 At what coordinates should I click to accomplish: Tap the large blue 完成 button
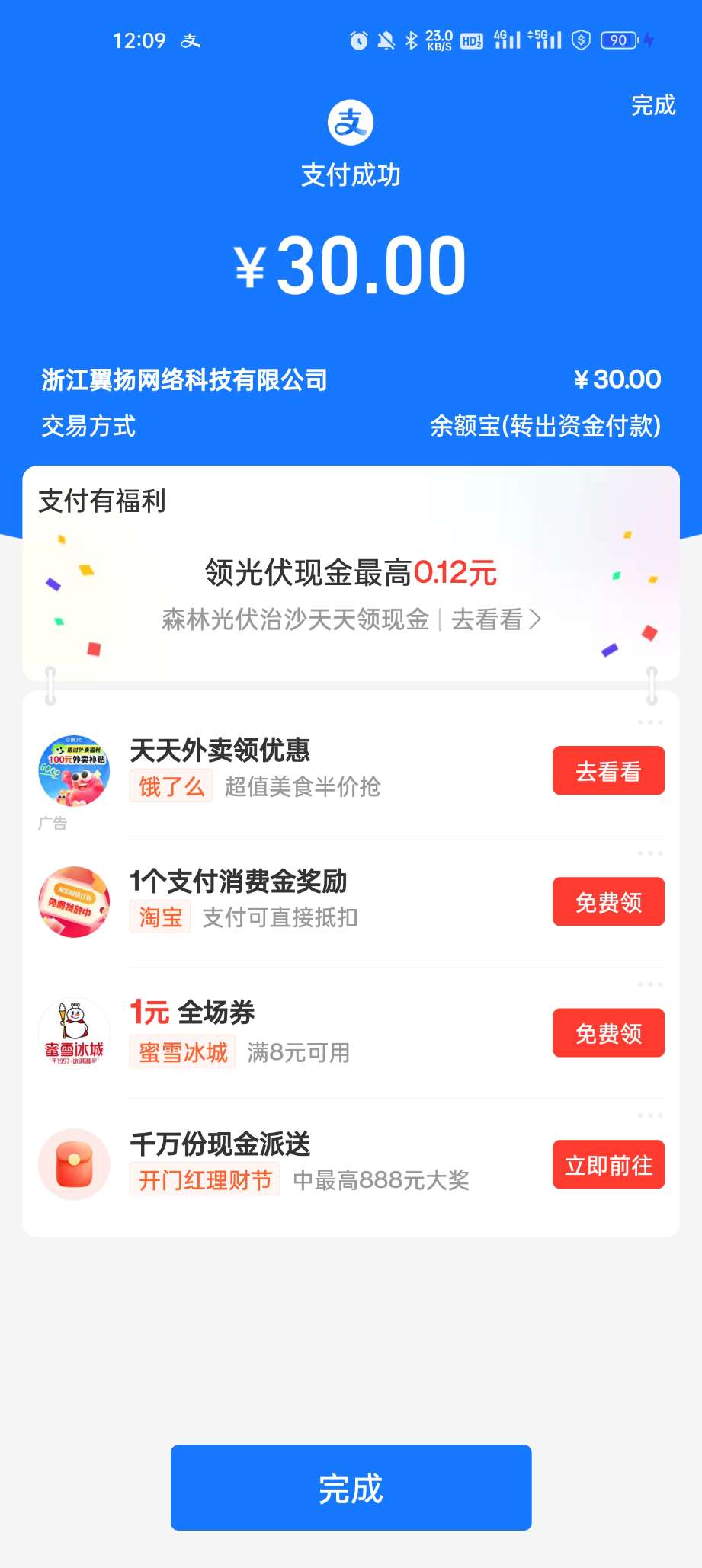pyautogui.click(x=351, y=1487)
